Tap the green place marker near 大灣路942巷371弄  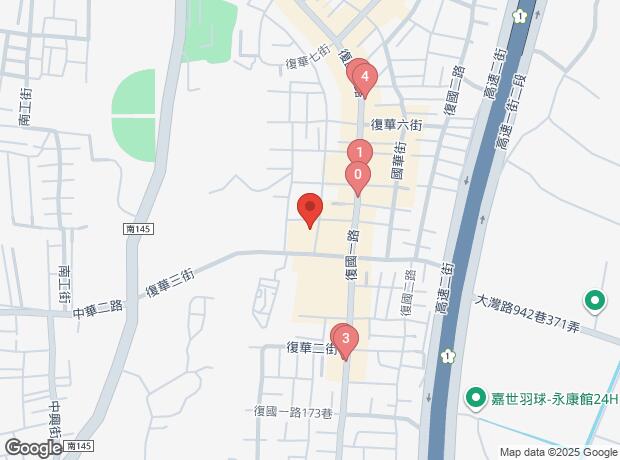point(593,299)
